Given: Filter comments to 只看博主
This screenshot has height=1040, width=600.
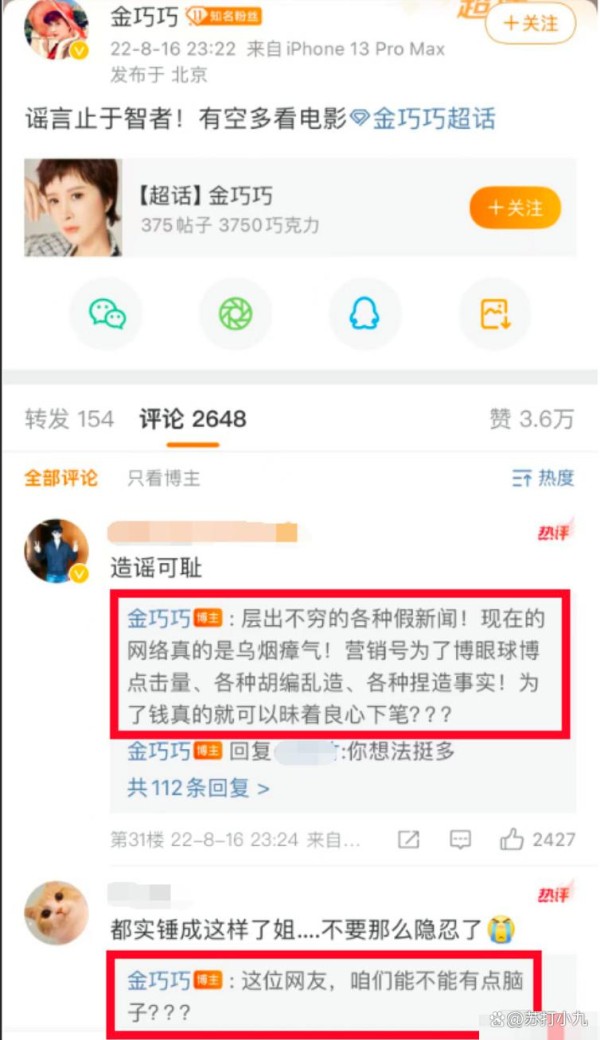Looking at the screenshot, I should coord(163,478).
